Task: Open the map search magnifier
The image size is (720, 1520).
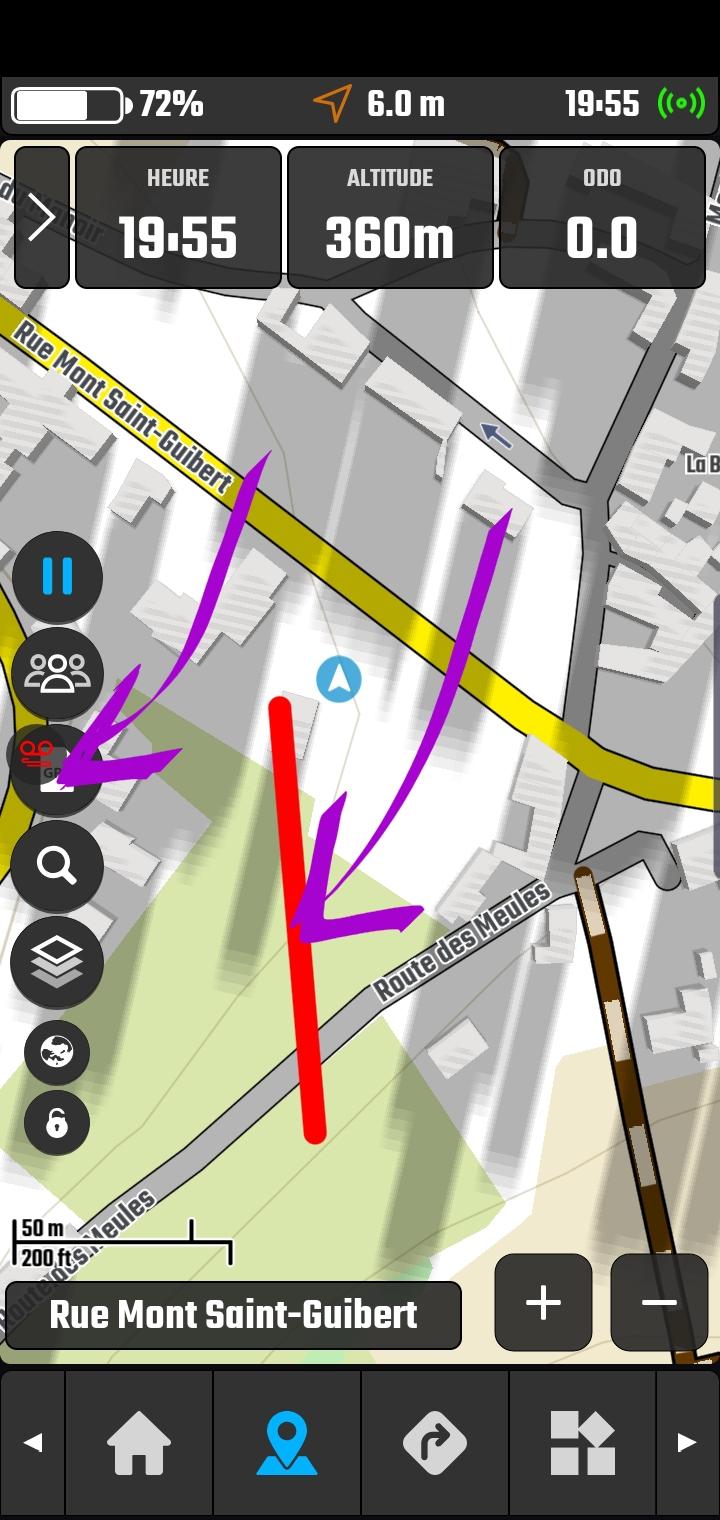Action: pyautogui.click(x=57, y=866)
